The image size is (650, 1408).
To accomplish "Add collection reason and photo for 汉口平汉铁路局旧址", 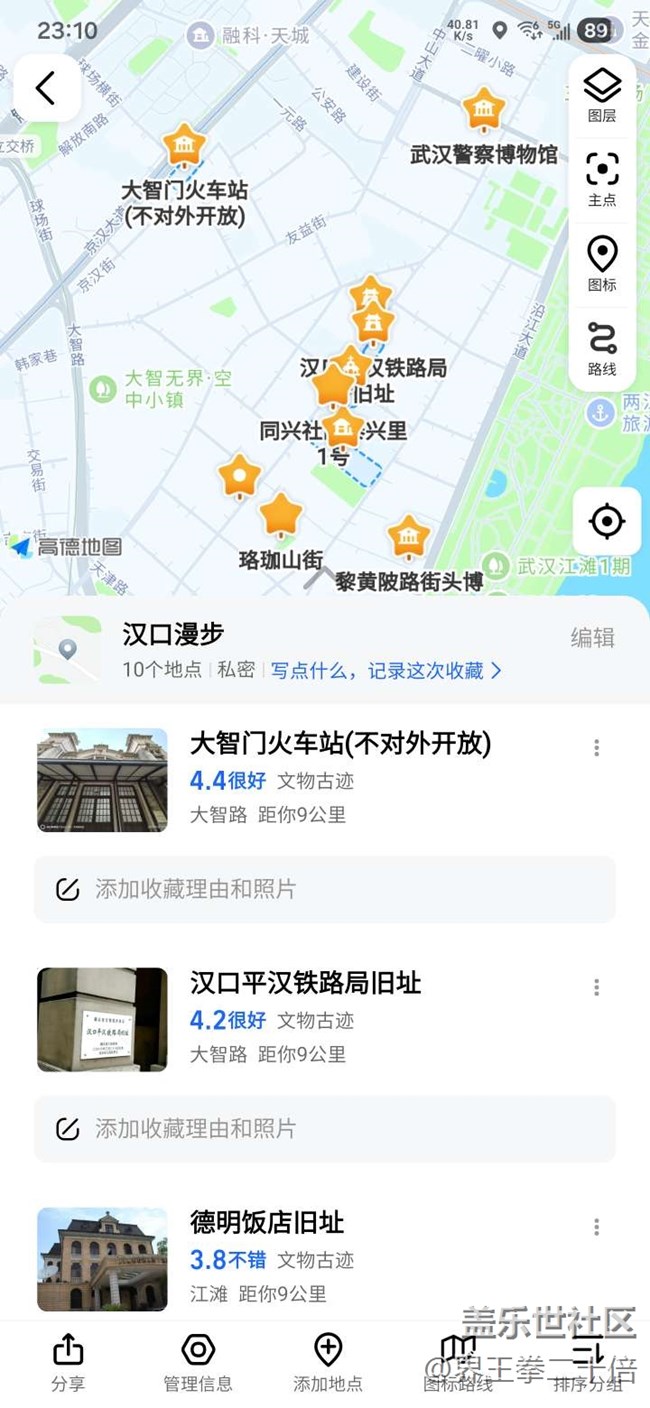I will click(324, 1129).
